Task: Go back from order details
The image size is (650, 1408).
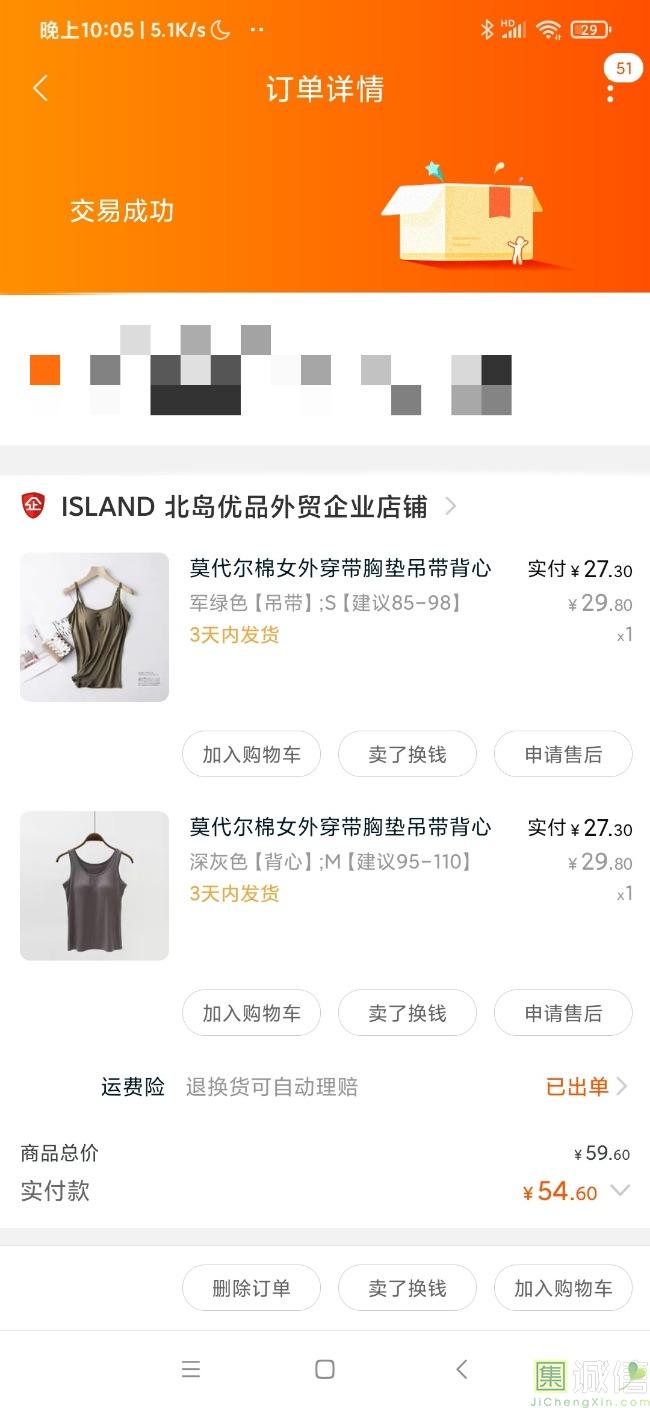Action: click(40, 89)
